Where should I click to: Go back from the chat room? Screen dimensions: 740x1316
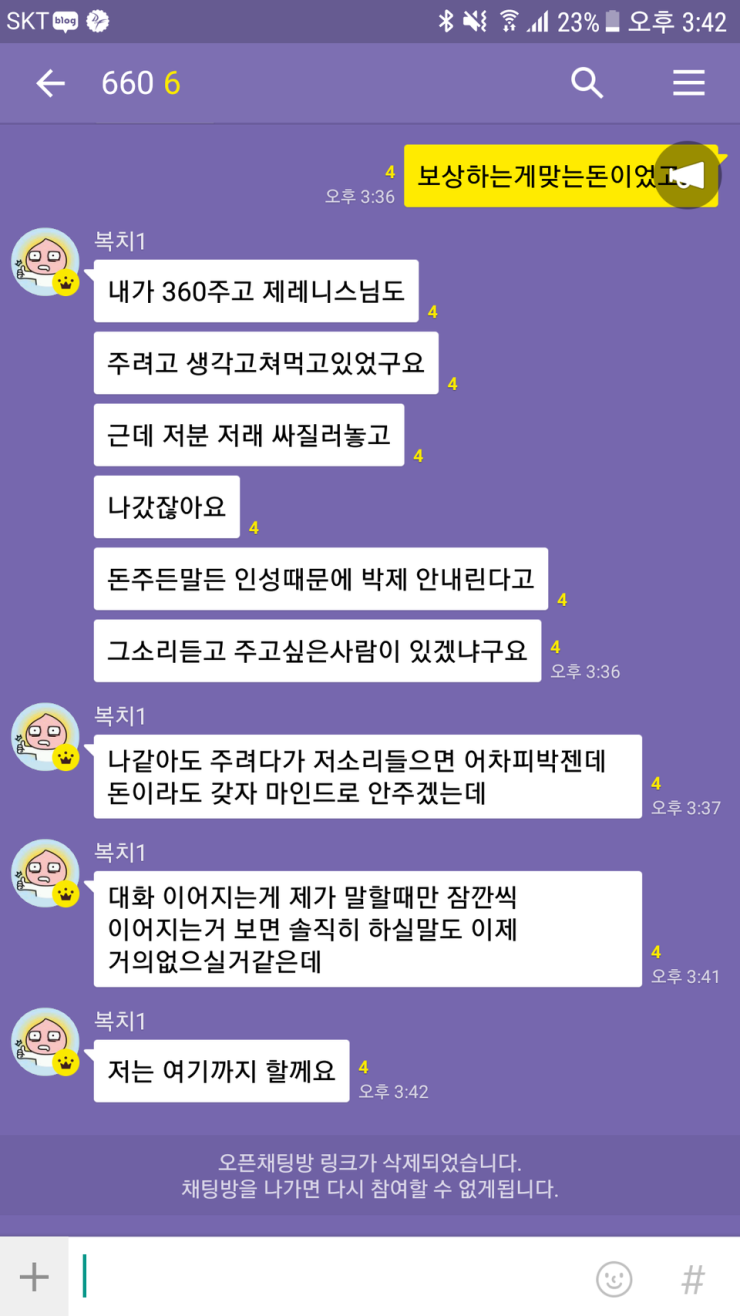tap(50, 84)
